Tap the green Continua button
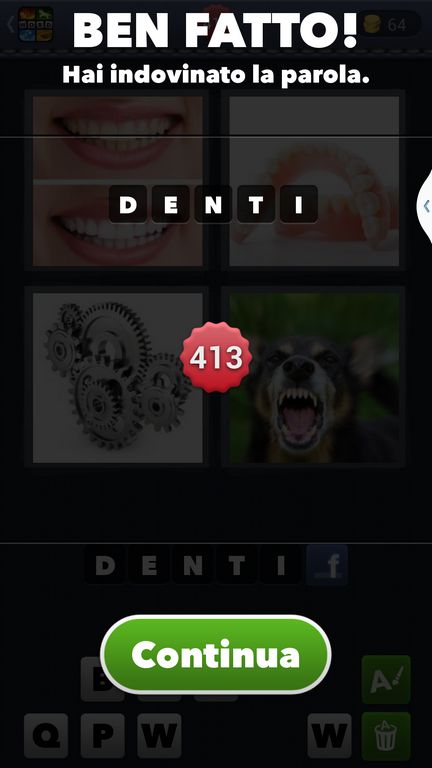The width and height of the screenshot is (432, 768). 216,654
